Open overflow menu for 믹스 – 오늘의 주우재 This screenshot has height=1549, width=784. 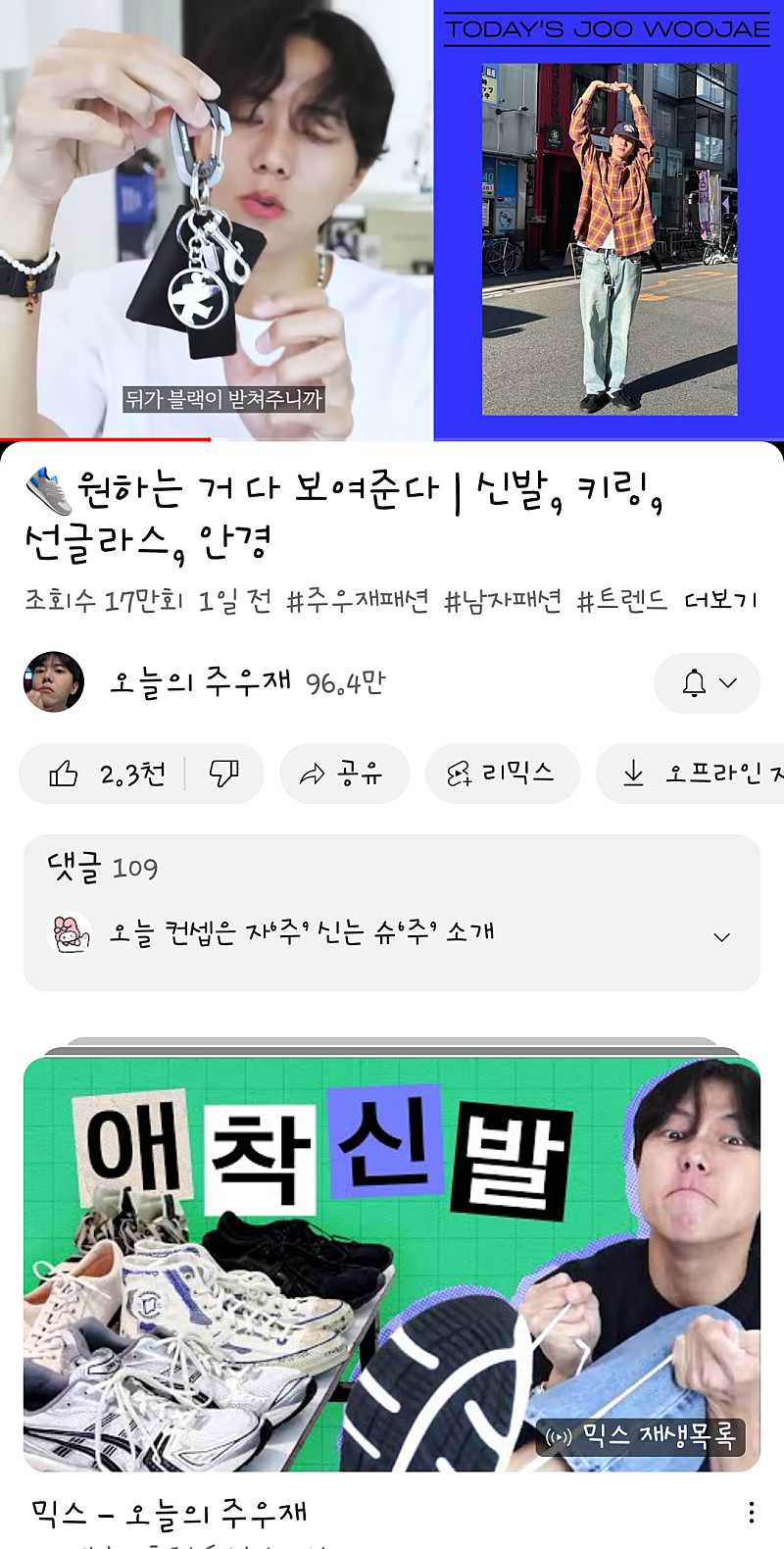[752, 1513]
